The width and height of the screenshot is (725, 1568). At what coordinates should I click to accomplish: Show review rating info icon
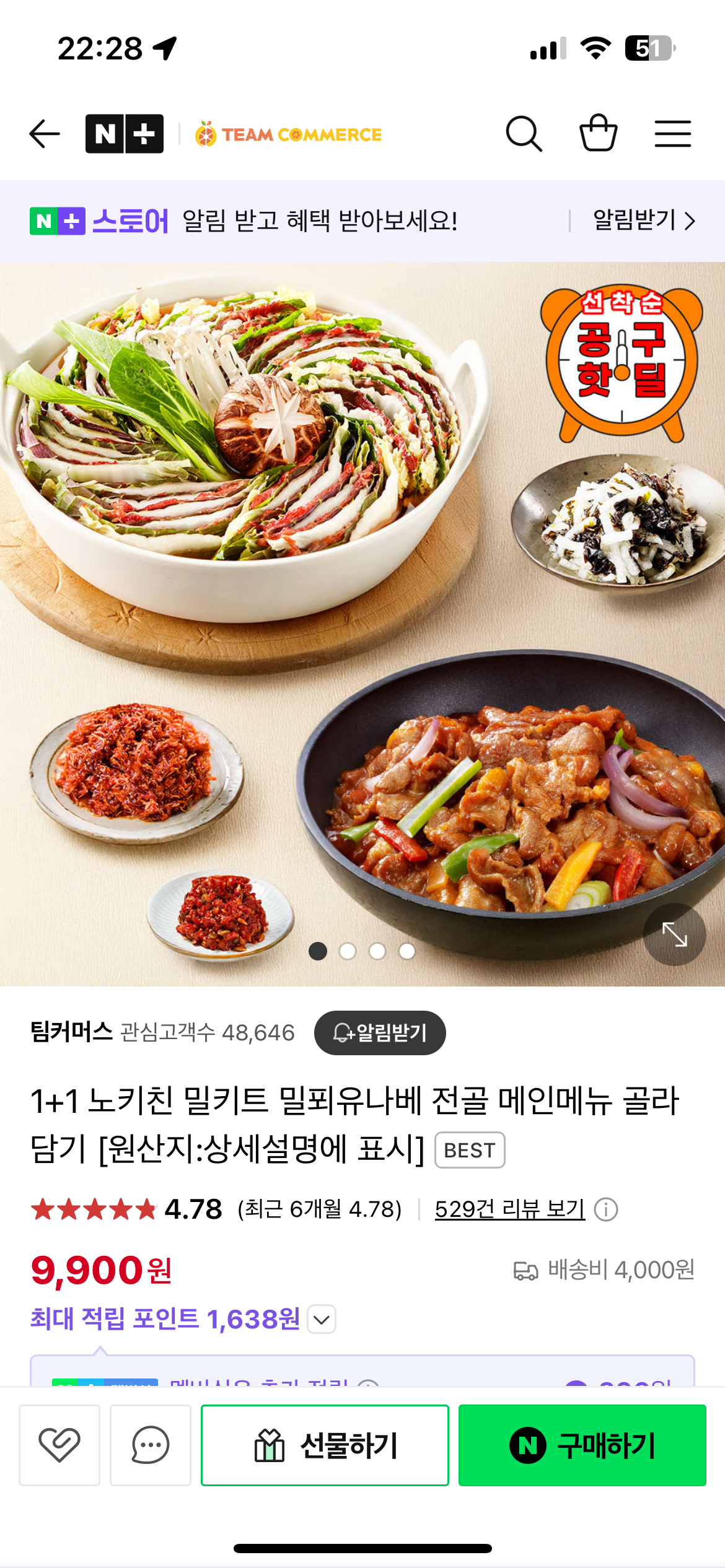(605, 1209)
